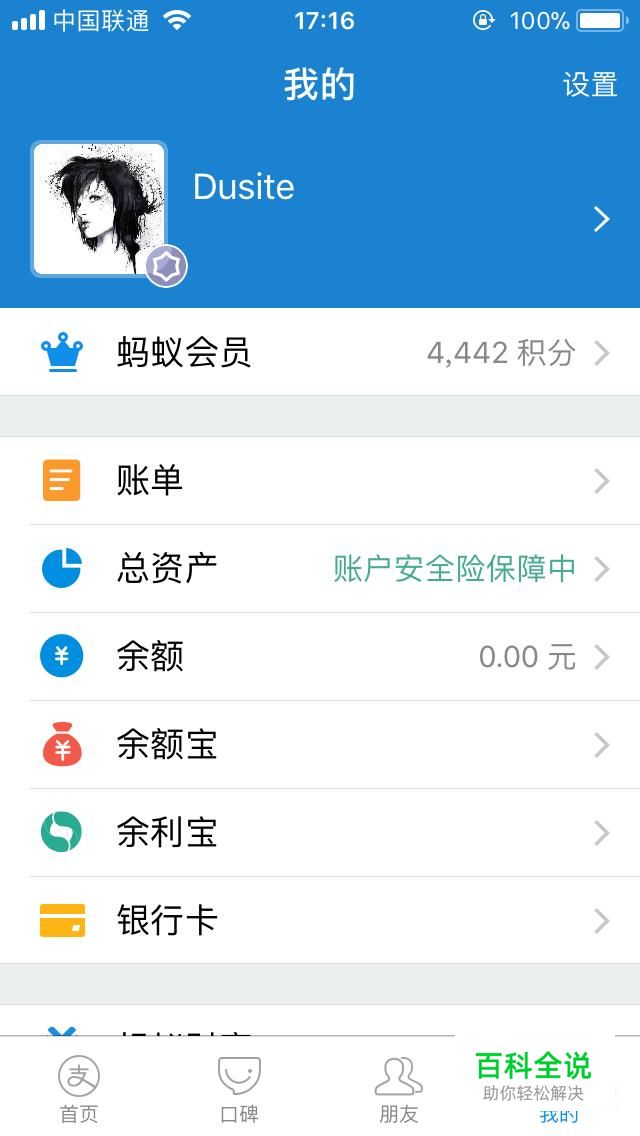Open 设置 settings
Screen dimensions: 640x1136
[590, 85]
